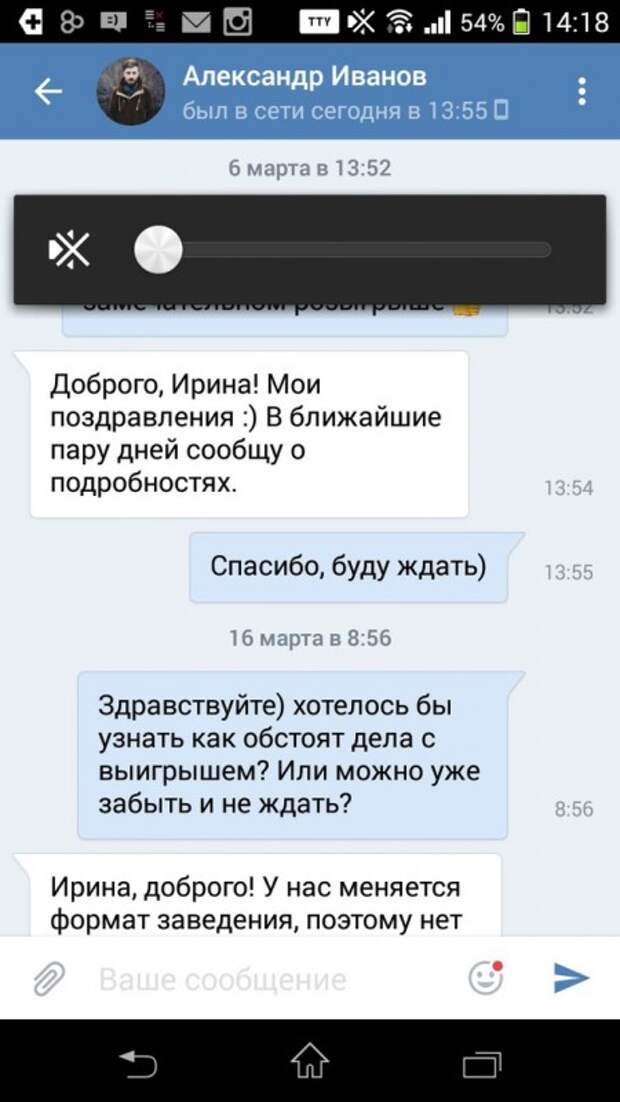This screenshot has width=620, height=1102.
Task: Go back from the chat with Александр Иванов
Action: 48,92
